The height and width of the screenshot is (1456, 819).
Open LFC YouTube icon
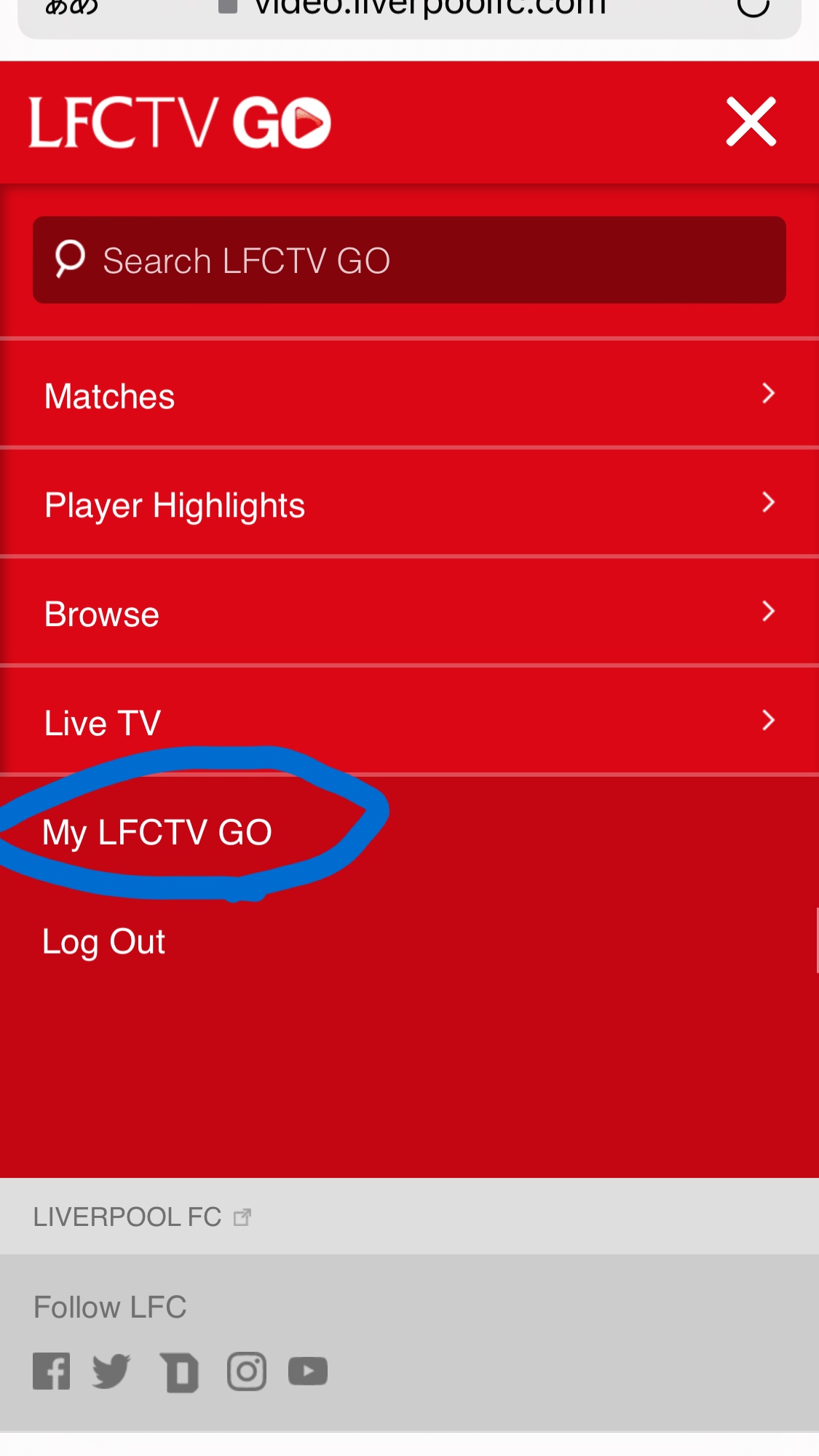(x=308, y=1372)
